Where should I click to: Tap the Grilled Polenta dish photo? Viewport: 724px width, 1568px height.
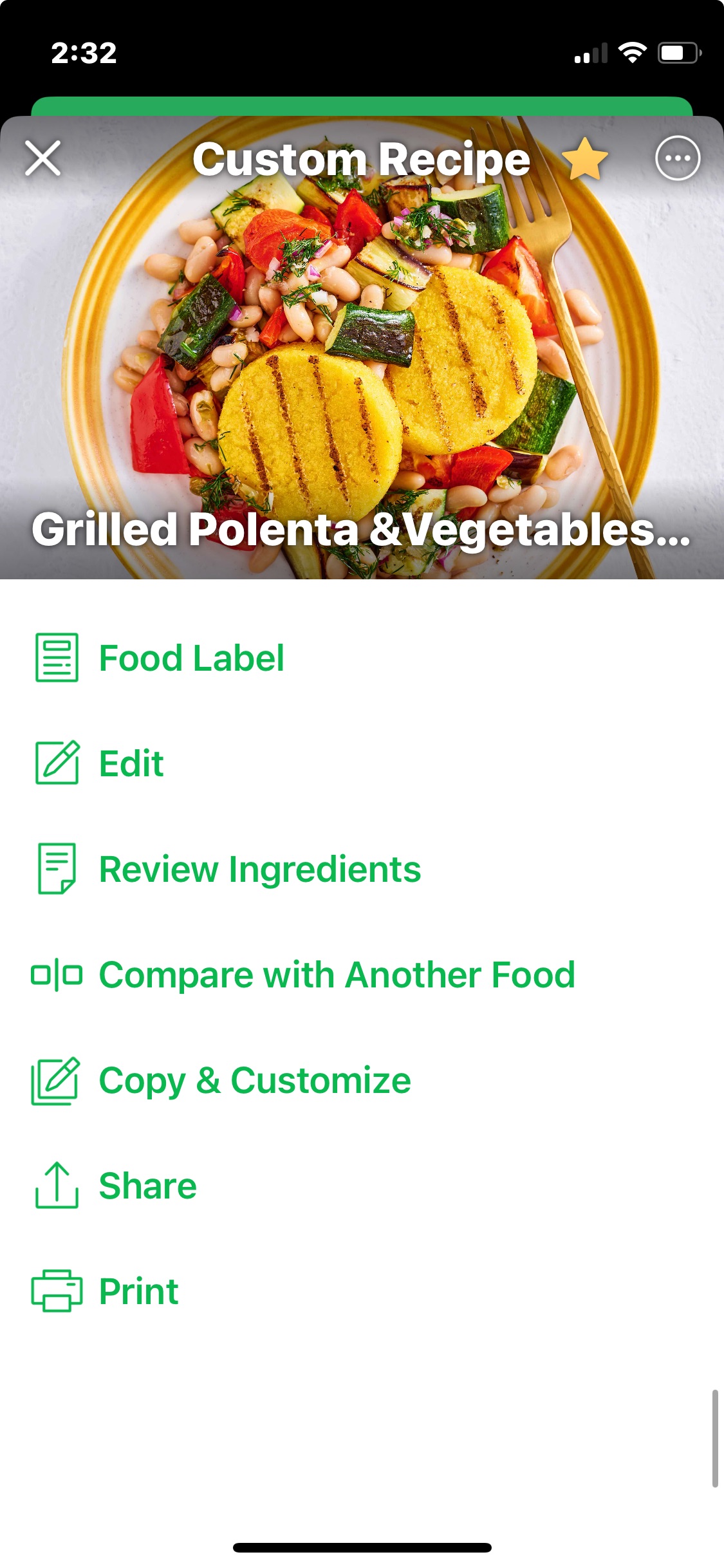pos(362,360)
